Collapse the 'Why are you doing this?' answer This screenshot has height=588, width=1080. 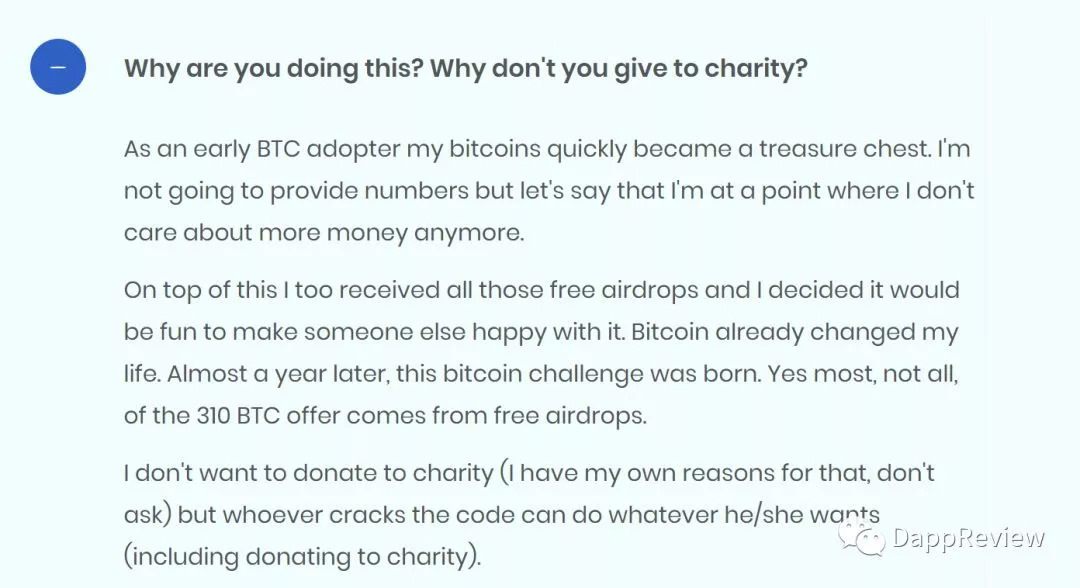pyautogui.click(x=58, y=67)
